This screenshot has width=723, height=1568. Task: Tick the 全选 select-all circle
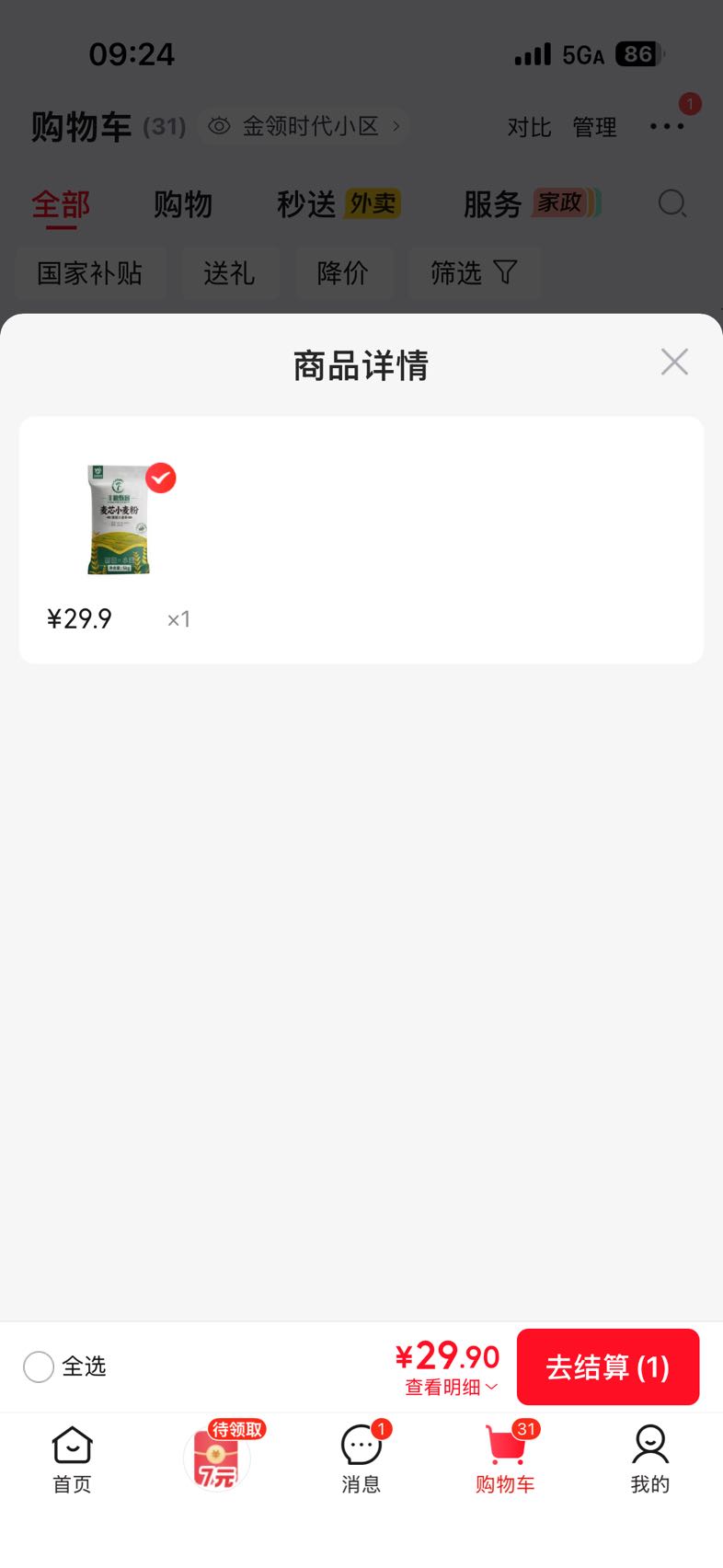pyautogui.click(x=39, y=1366)
